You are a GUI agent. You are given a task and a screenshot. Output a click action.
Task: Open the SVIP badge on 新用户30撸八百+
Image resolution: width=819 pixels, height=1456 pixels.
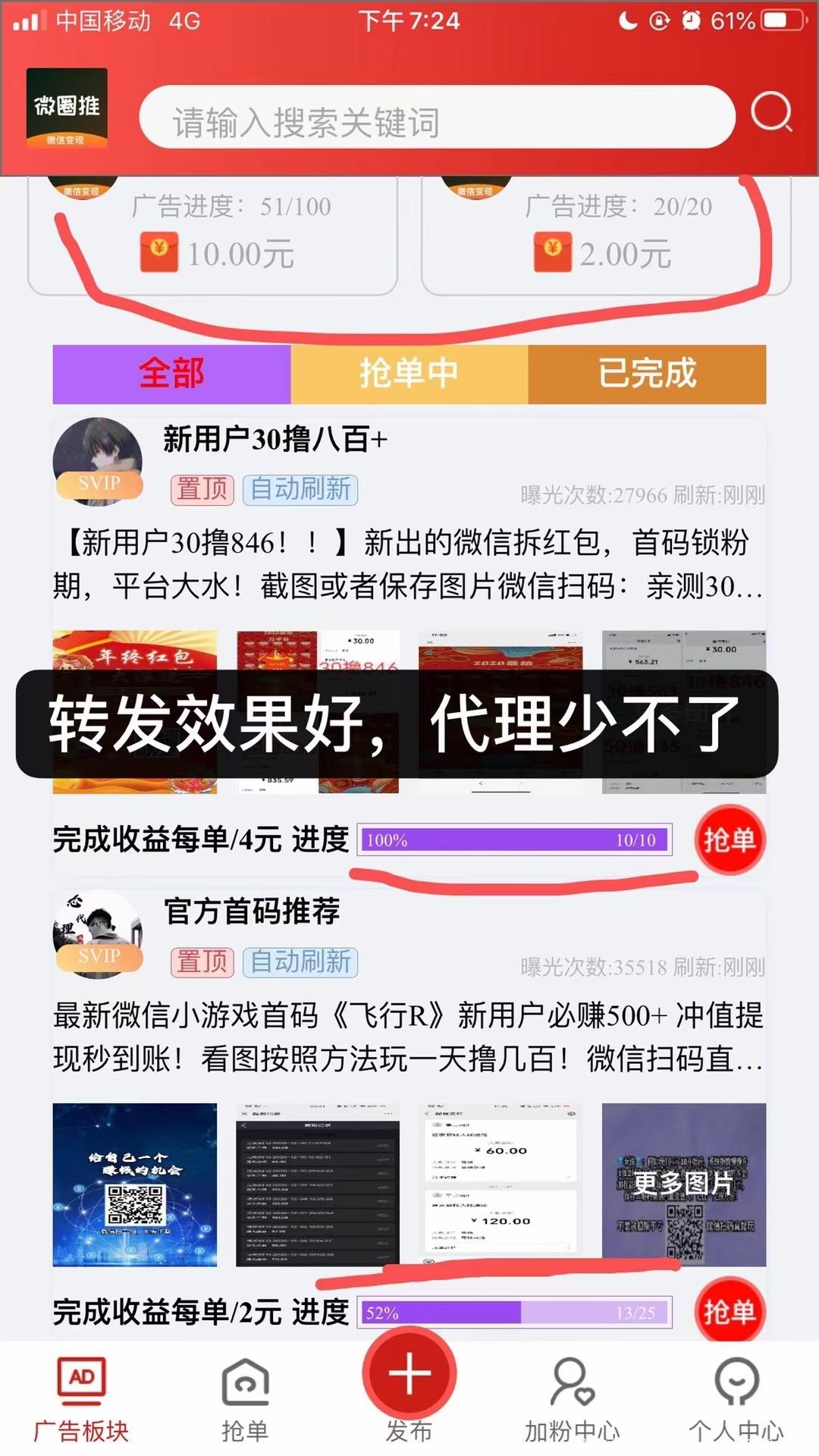[x=99, y=485]
